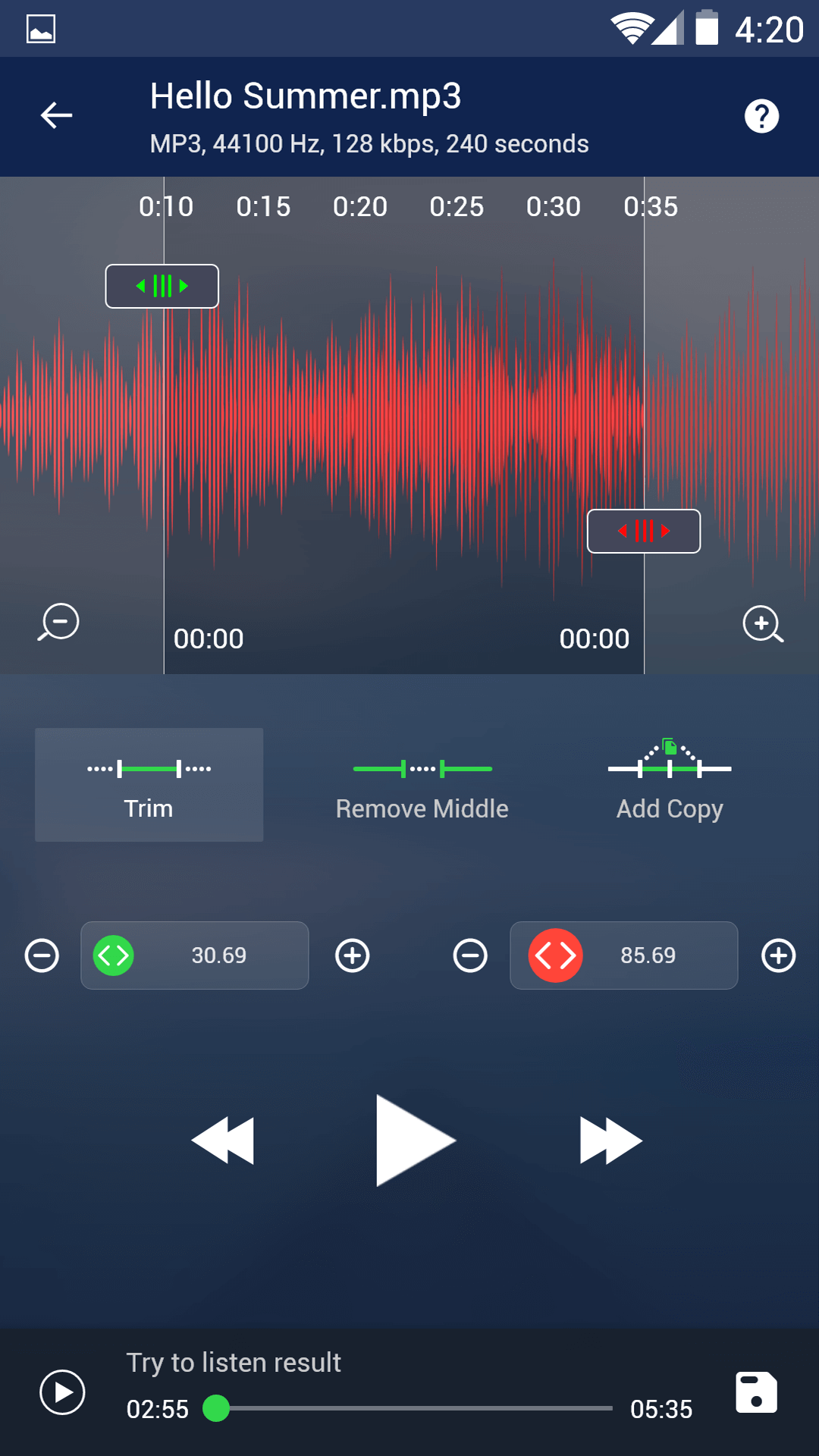This screenshot has width=819, height=1456.
Task: Go back using the arrow icon
Action: [x=56, y=115]
